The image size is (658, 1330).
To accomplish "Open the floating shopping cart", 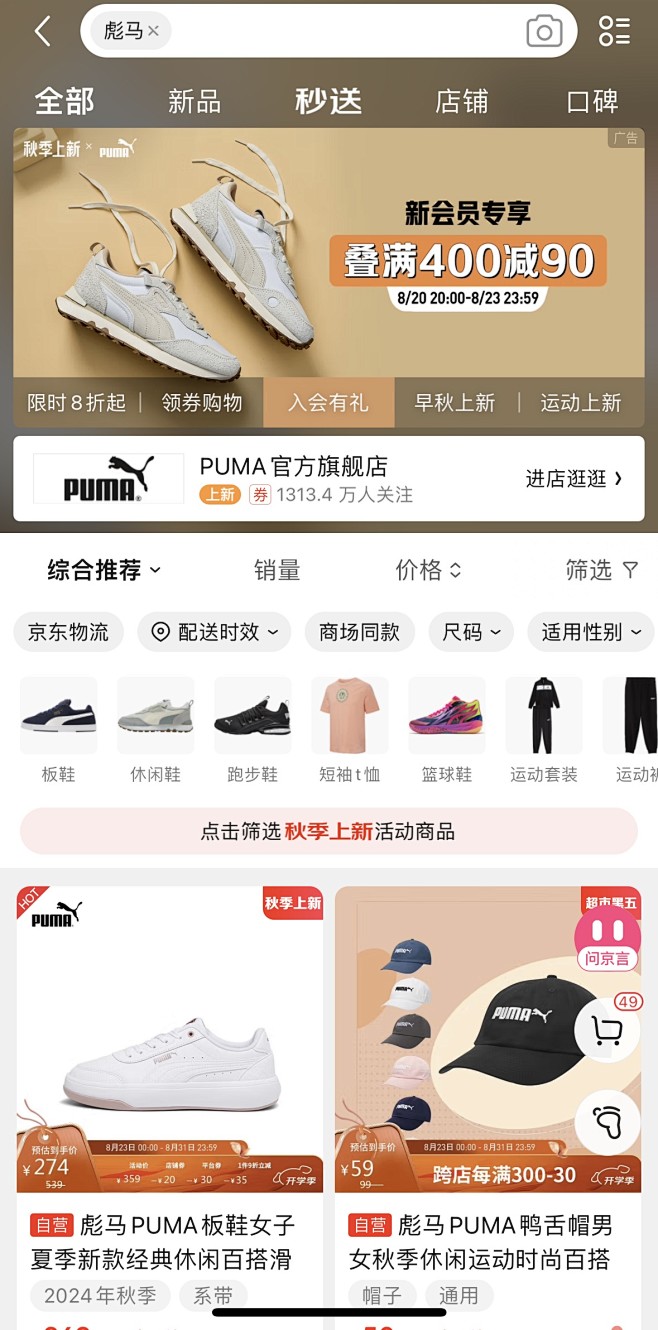I will pyautogui.click(x=607, y=1030).
